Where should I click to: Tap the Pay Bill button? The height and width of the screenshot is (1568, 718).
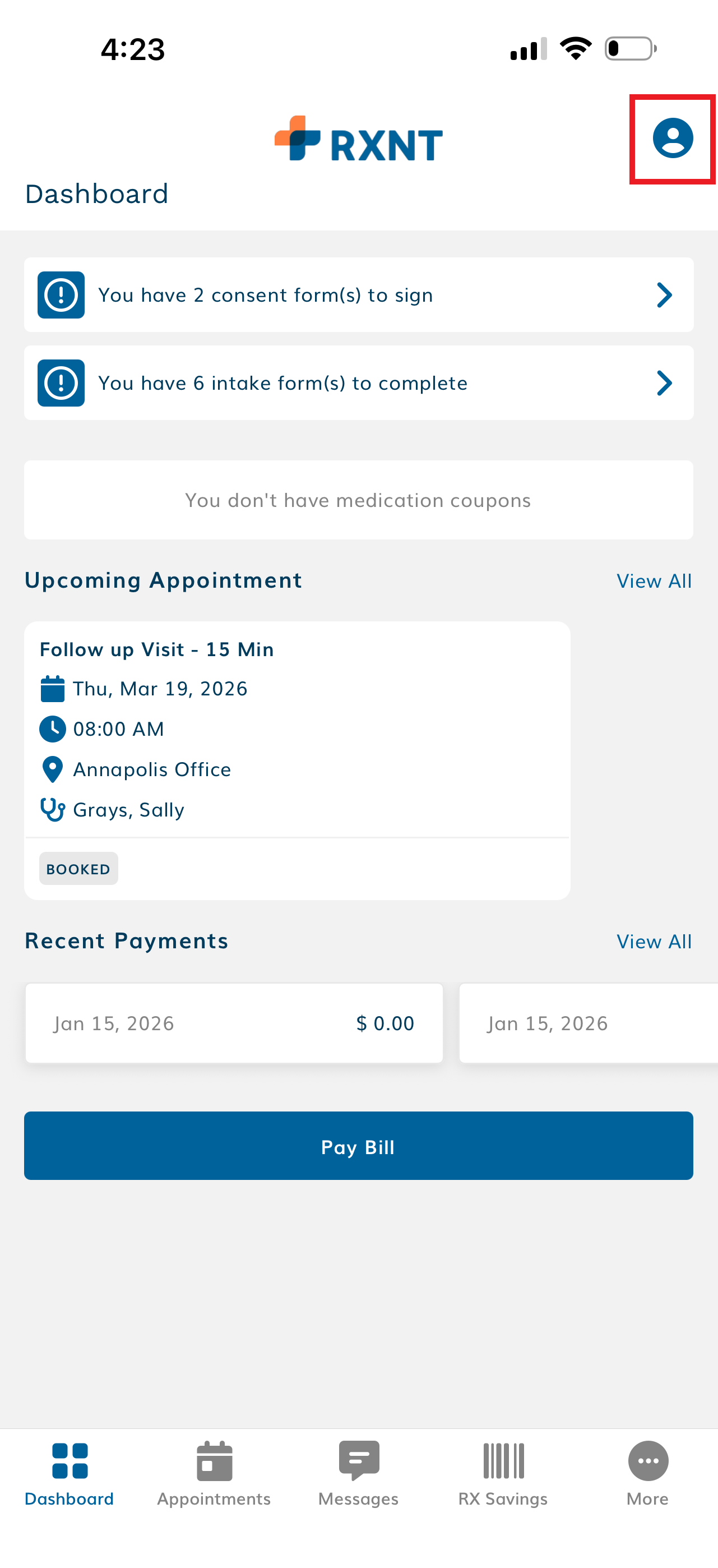[x=358, y=1146]
